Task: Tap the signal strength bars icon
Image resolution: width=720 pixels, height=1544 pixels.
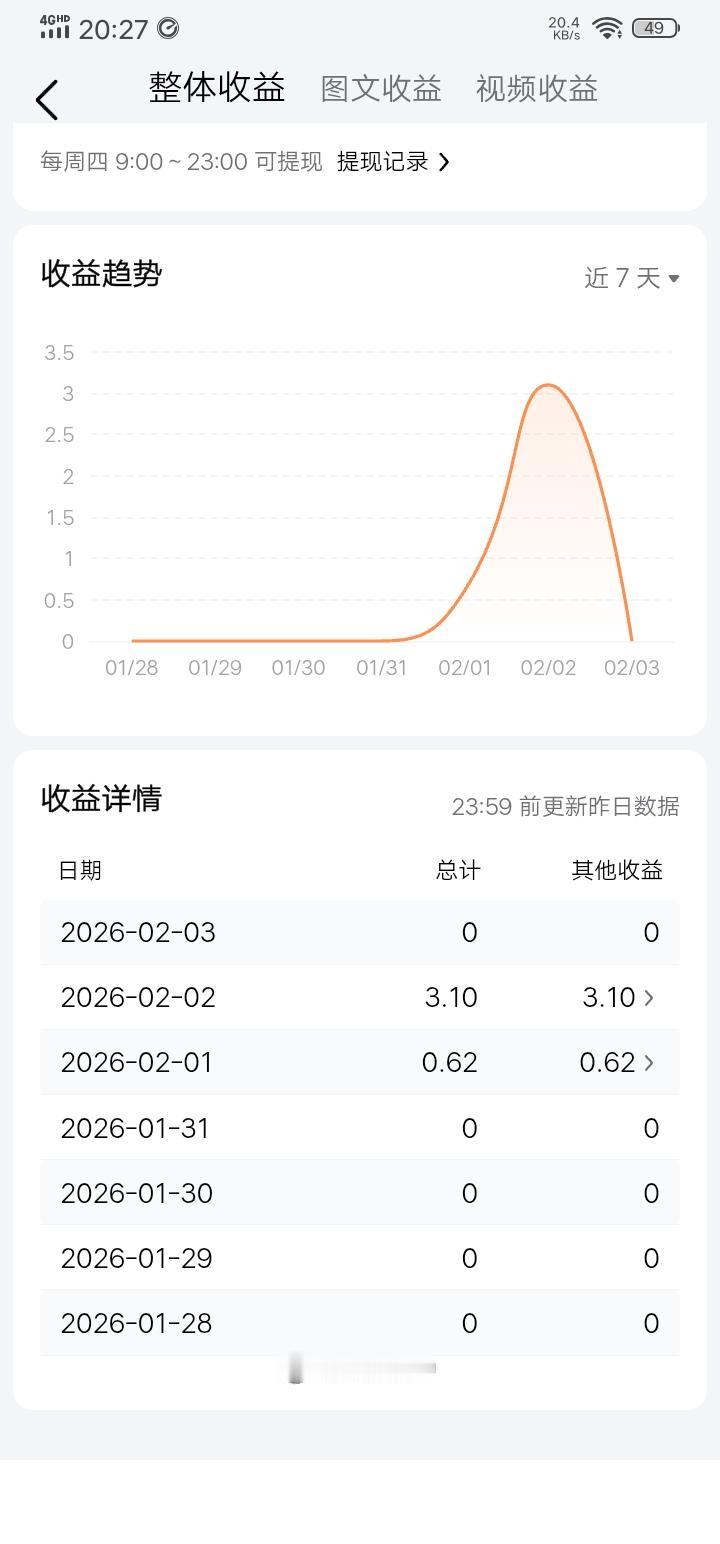Action: (55, 31)
